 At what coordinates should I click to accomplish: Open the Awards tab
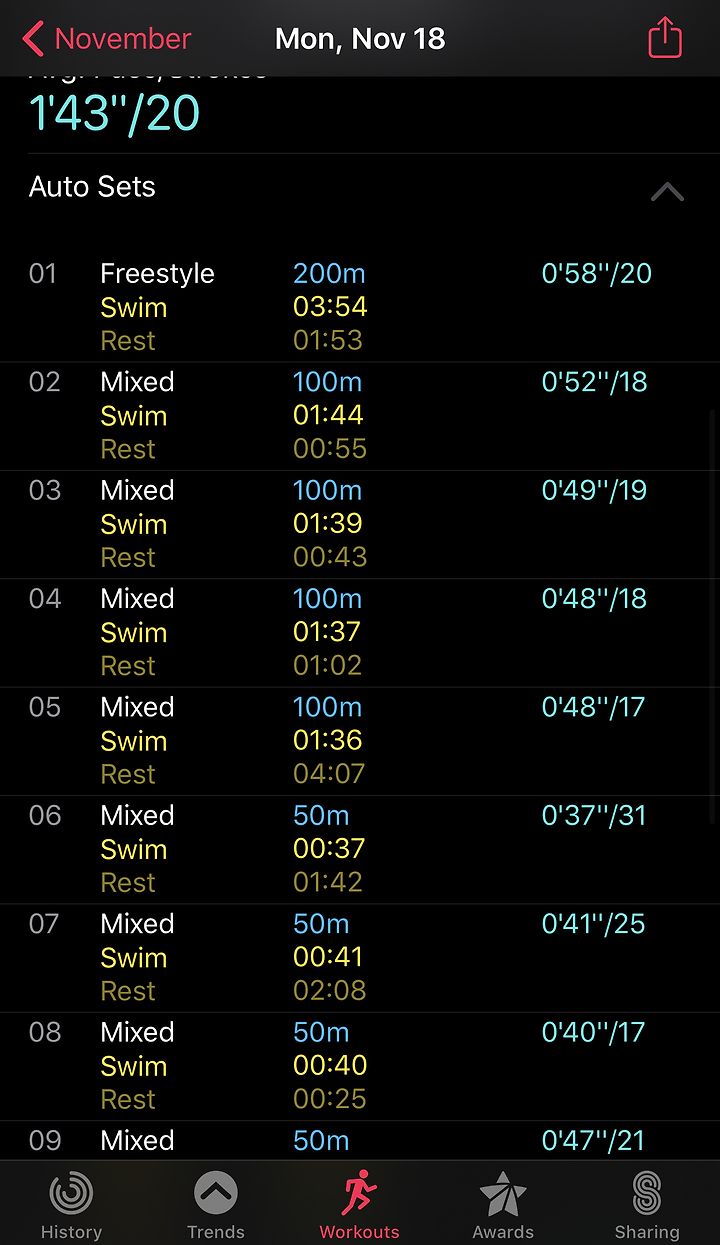(x=503, y=1206)
